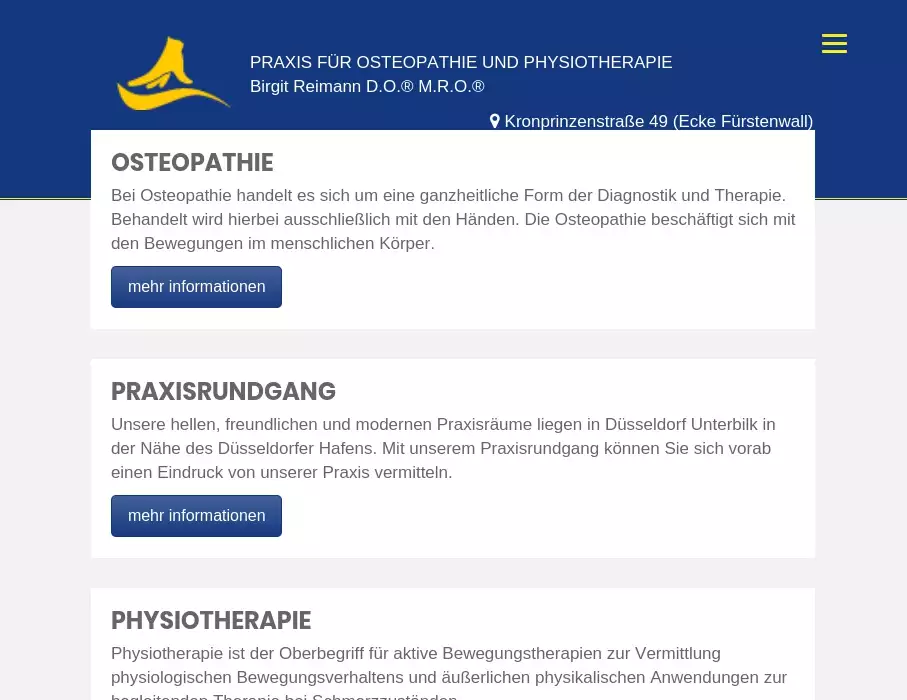This screenshot has width=907, height=700.
Task: Tap the practice logo to go home
Action: click(x=172, y=75)
